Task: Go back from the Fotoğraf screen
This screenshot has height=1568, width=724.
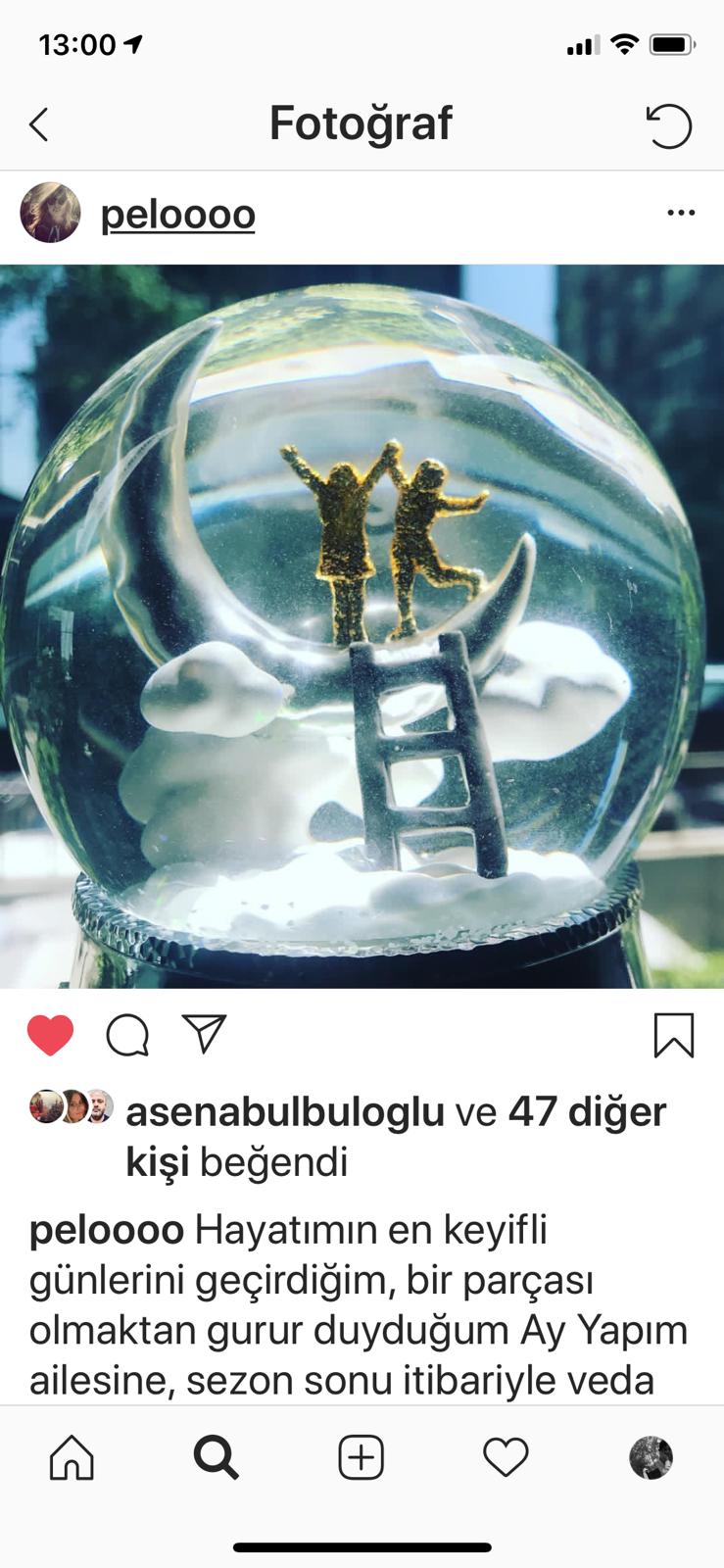Action: [39, 125]
